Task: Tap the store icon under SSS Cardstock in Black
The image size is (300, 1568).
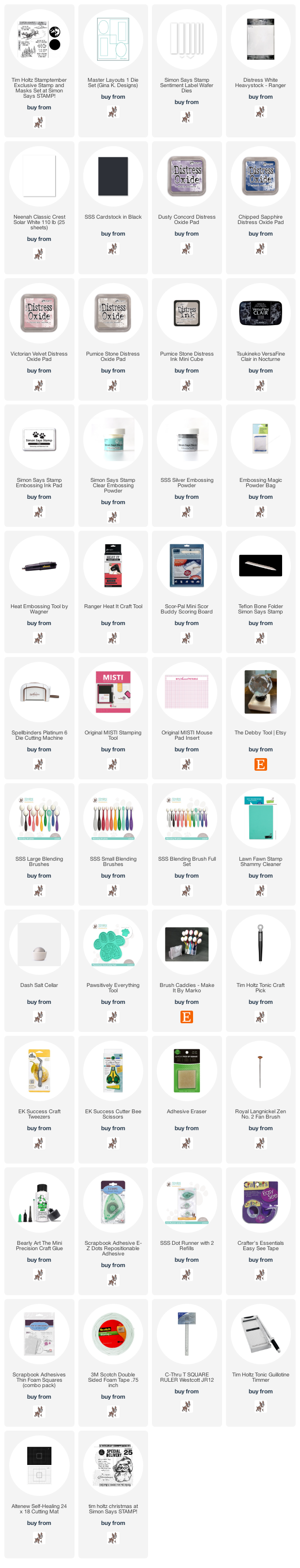Action: [113, 248]
